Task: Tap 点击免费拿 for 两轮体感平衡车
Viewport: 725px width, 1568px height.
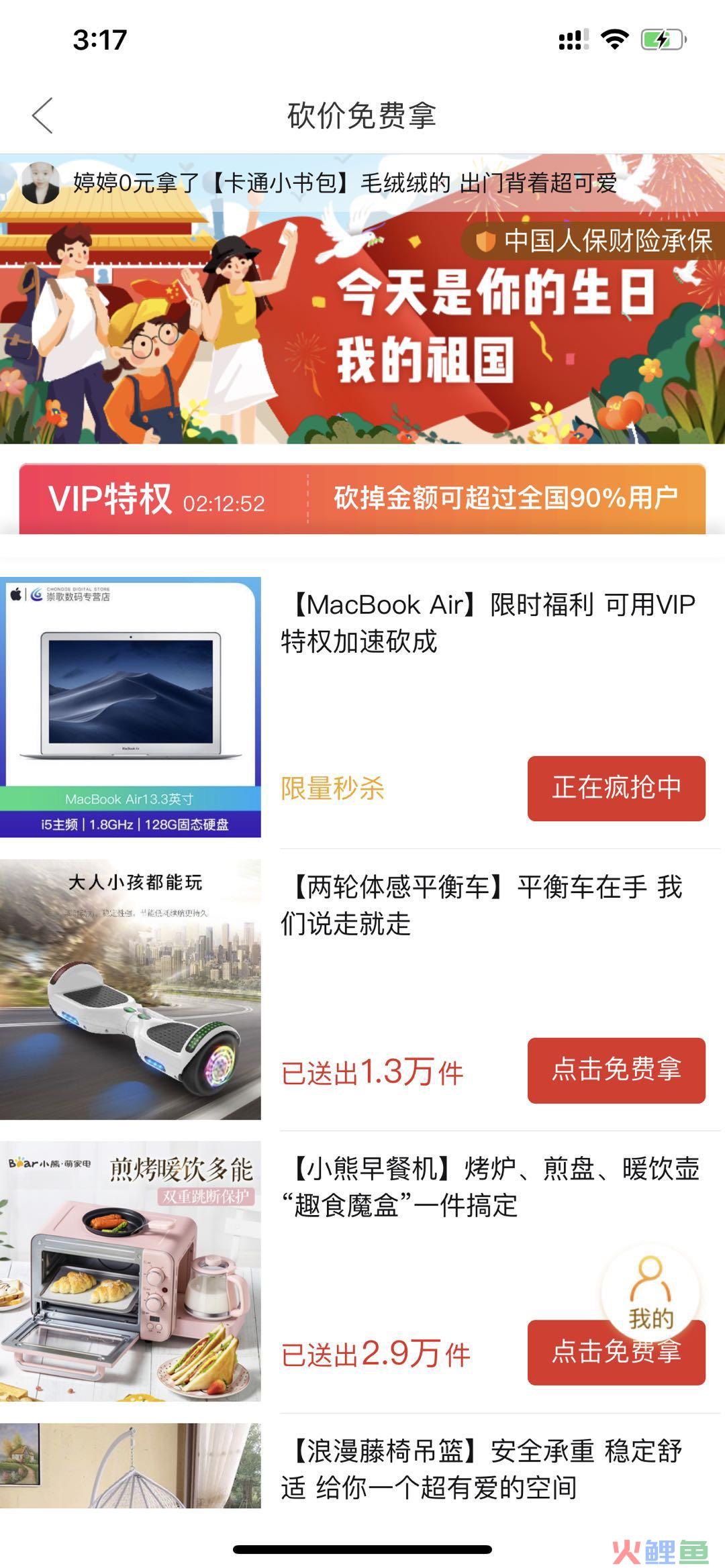Action: coord(616,1070)
